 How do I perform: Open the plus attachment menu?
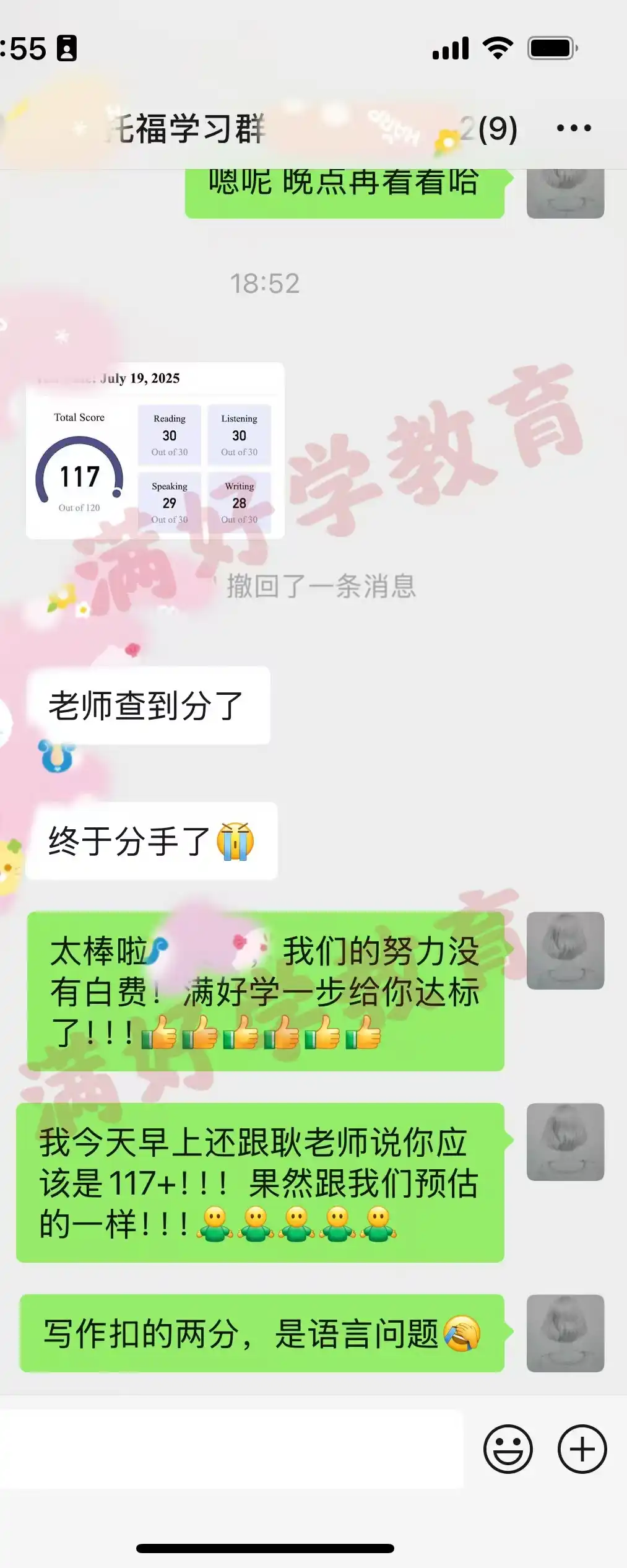click(582, 1449)
